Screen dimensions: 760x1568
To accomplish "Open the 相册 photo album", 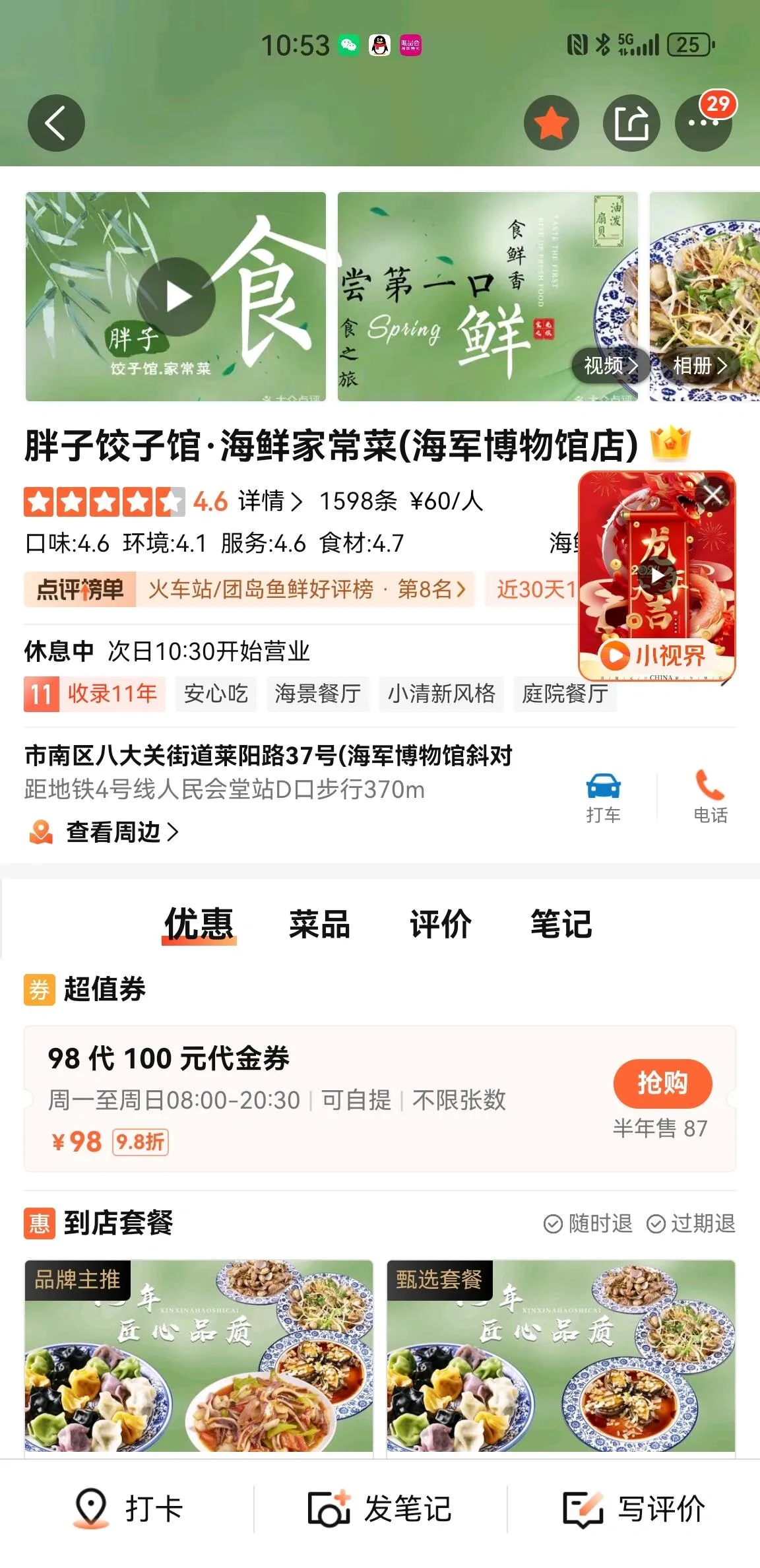I will (x=699, y=365).
